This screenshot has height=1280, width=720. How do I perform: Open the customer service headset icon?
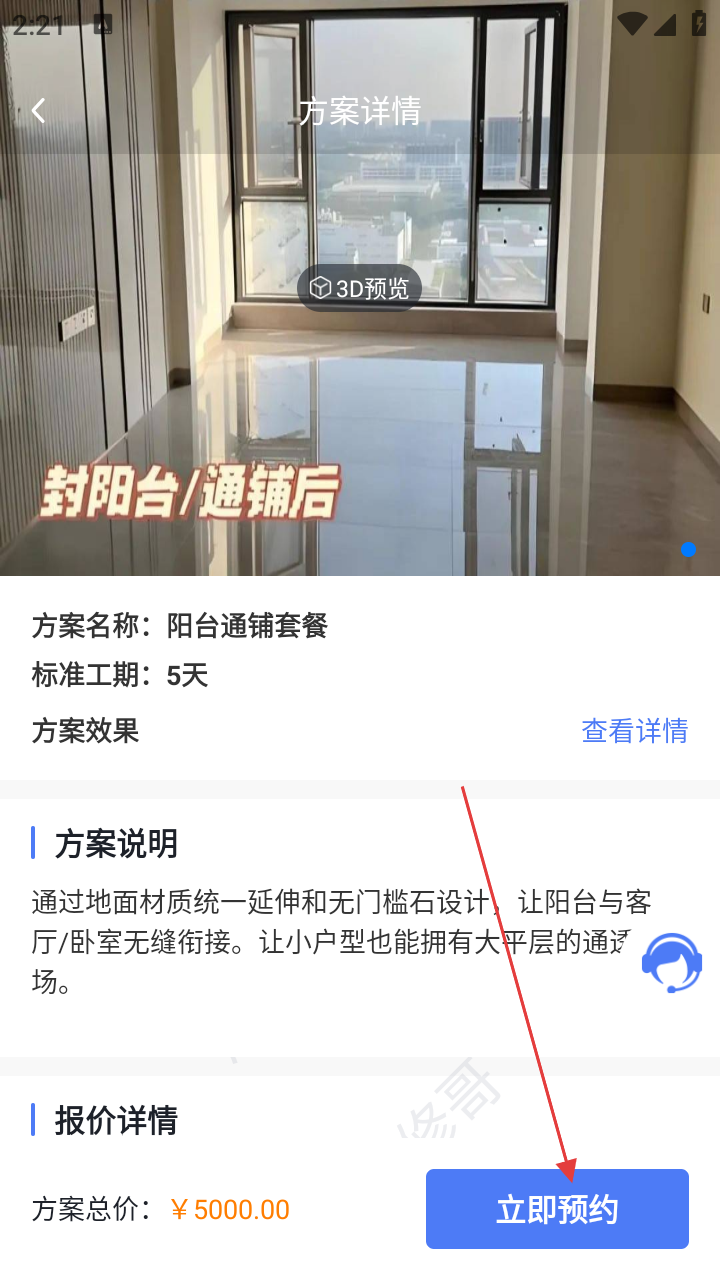click(x=671, y=962)
